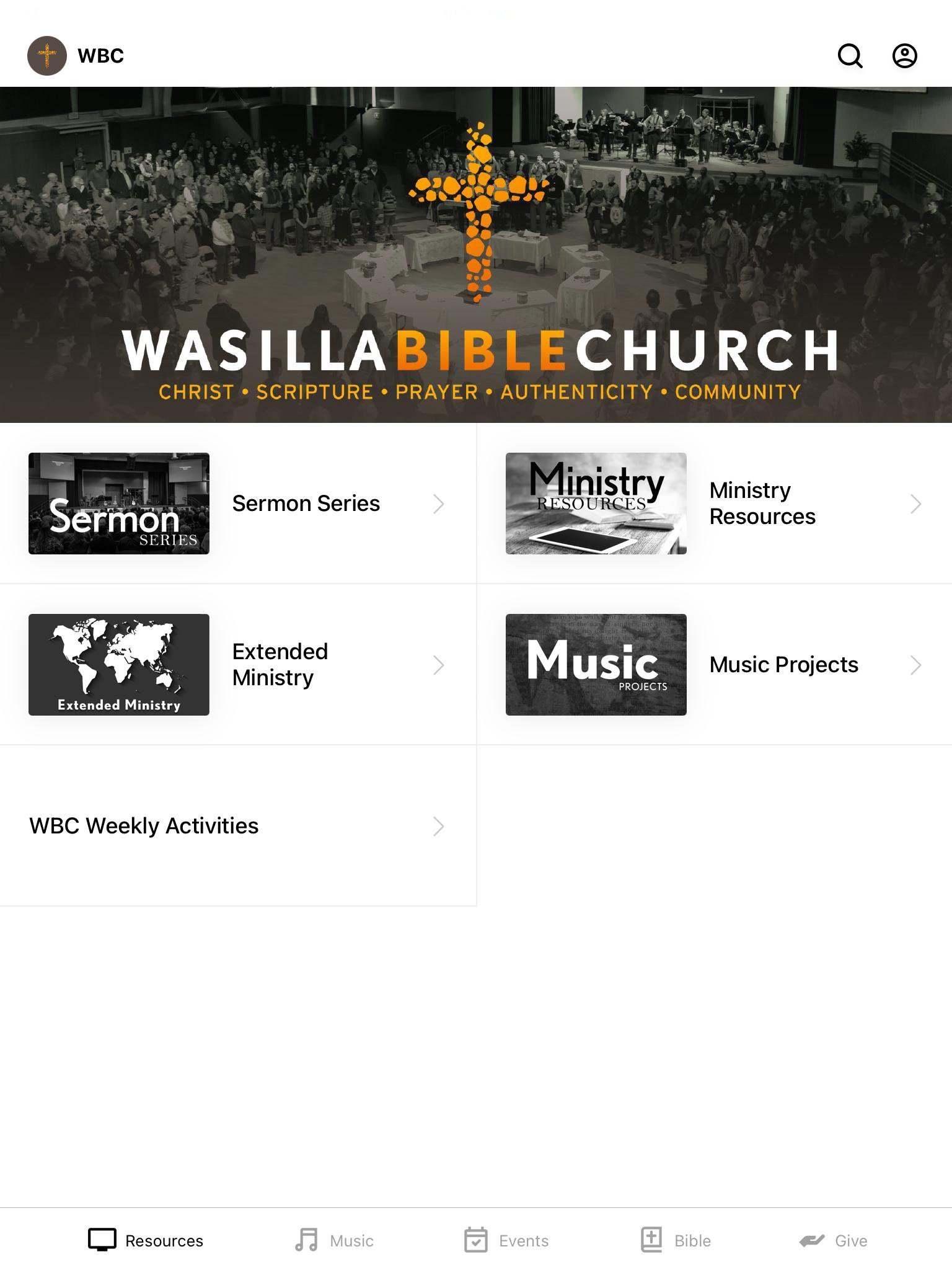Select the Resources tab

(146, 1240)
